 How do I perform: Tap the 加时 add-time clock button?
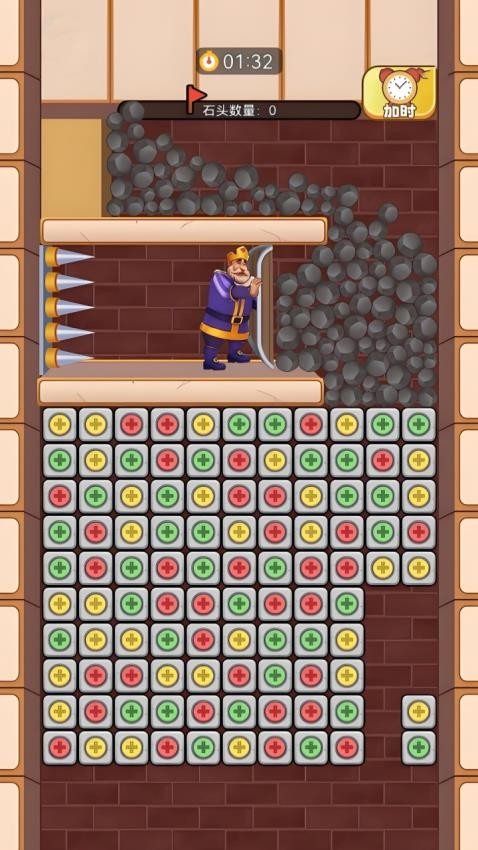click(399, 93)
